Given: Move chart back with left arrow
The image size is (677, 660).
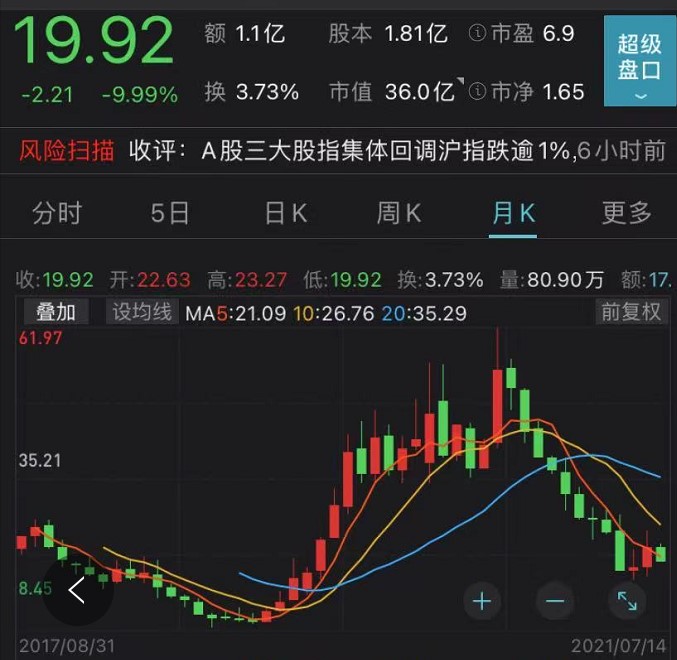Looking at the screenshot, I should point(77,591).
